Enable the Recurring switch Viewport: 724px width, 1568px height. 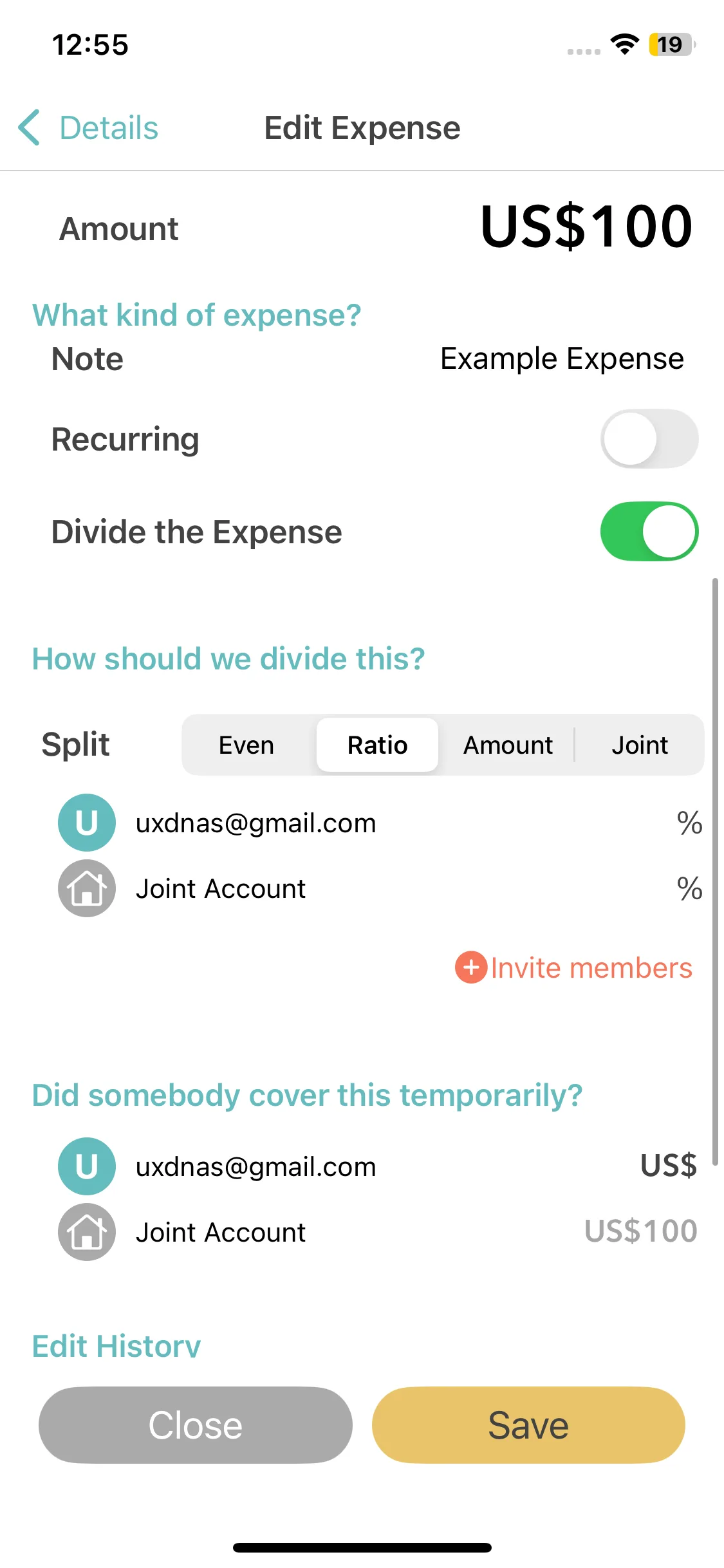pos(649,439)
